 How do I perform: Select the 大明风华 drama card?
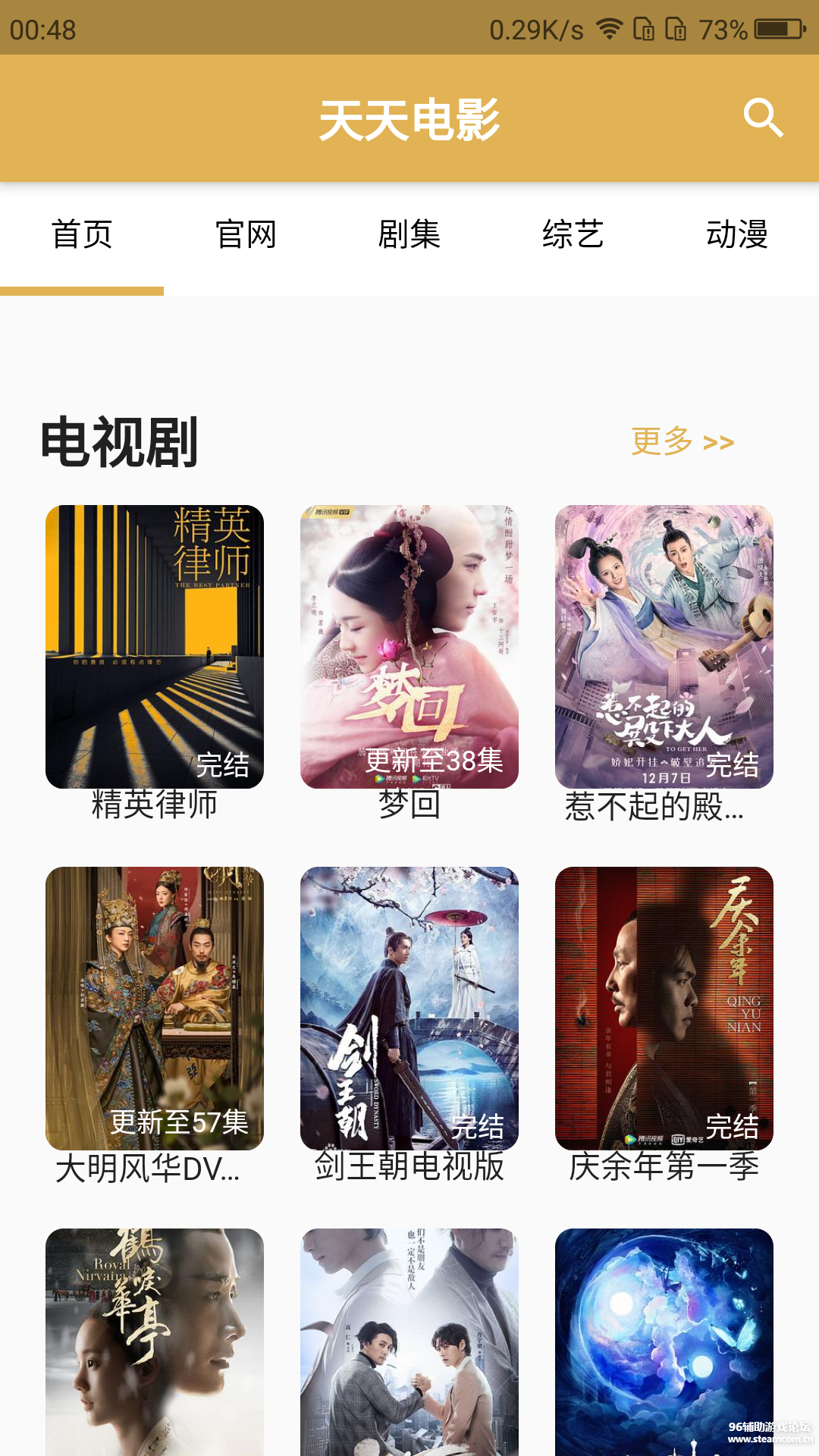[x=155, y=1009]
